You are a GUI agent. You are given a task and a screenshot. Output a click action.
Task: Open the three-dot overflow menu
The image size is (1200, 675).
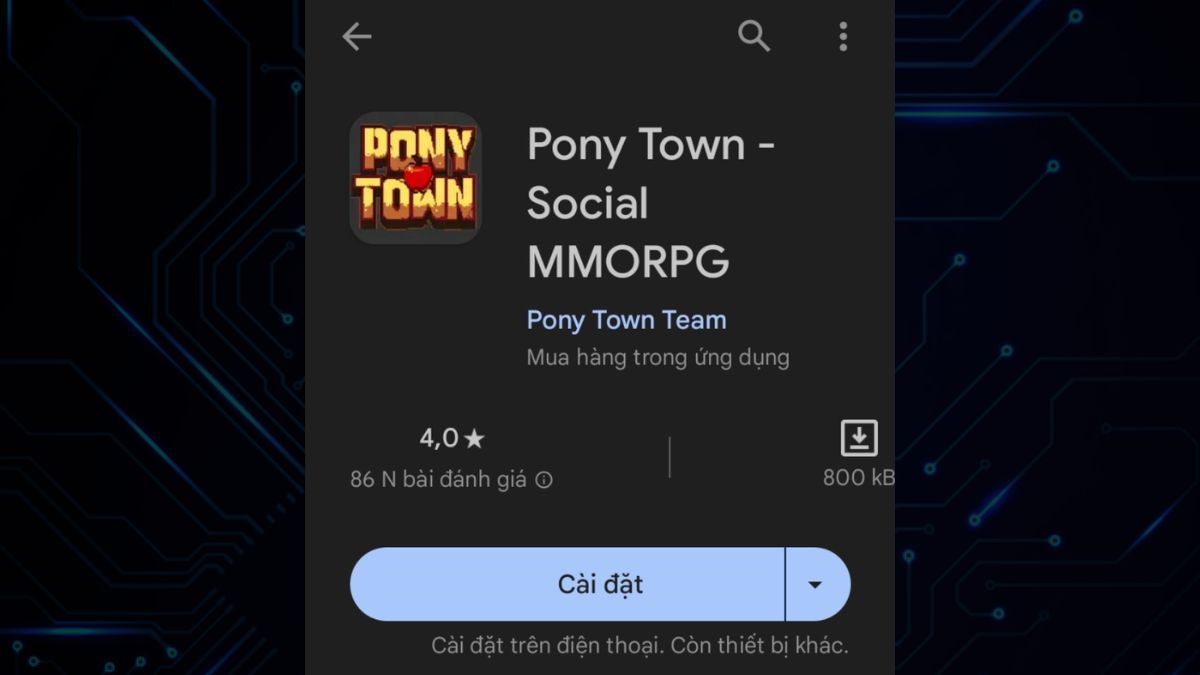coord(843,37)
